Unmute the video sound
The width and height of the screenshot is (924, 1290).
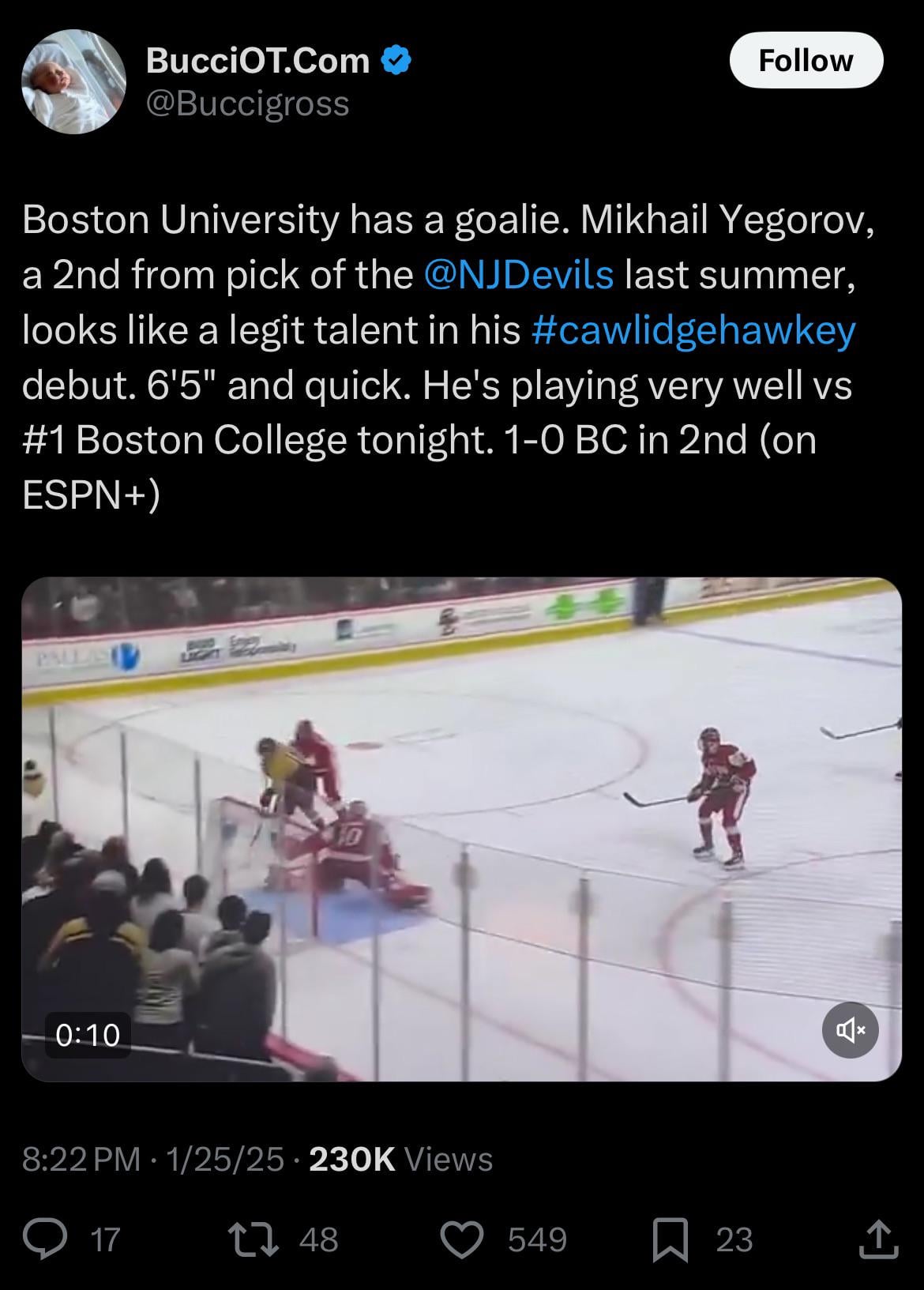[850, 1030]
